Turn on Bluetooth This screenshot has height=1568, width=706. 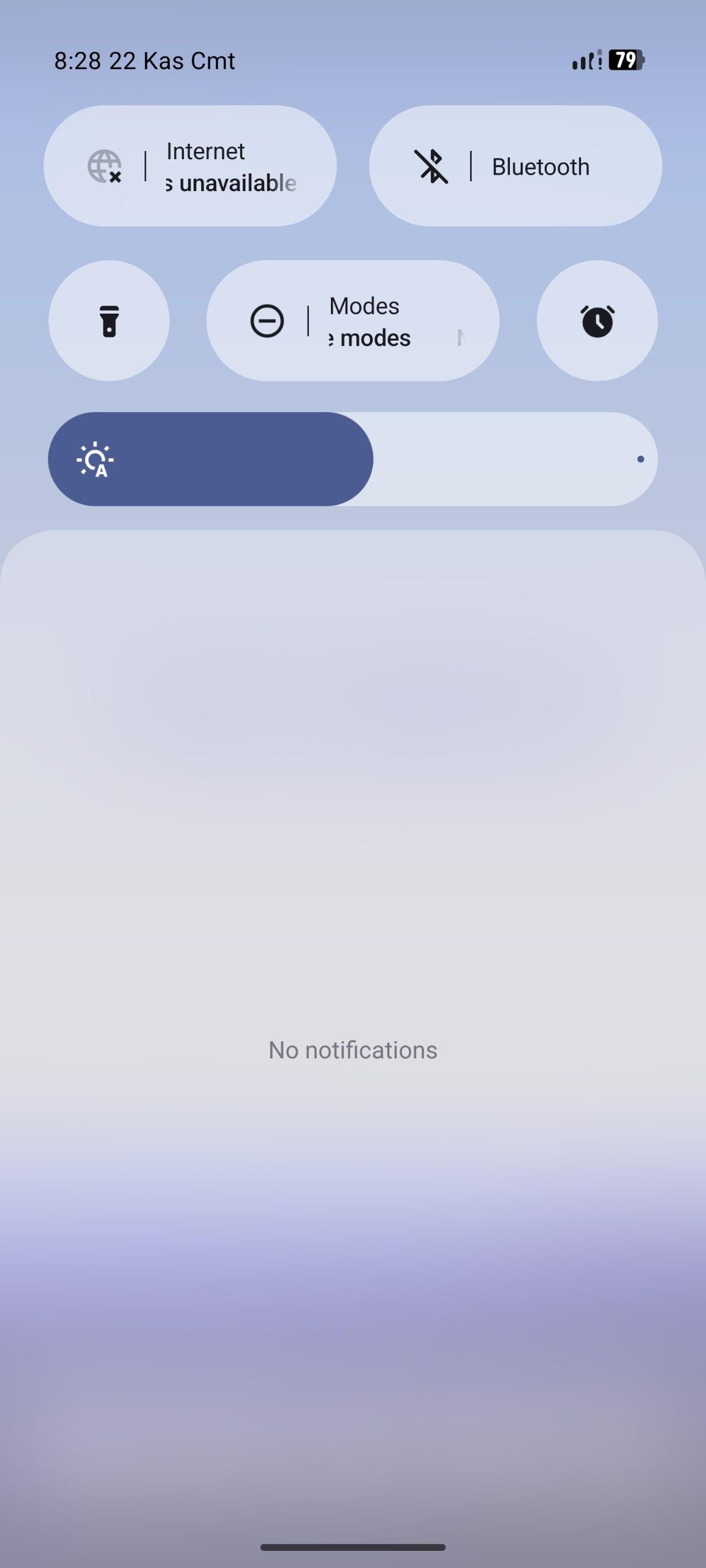point(515,166)
